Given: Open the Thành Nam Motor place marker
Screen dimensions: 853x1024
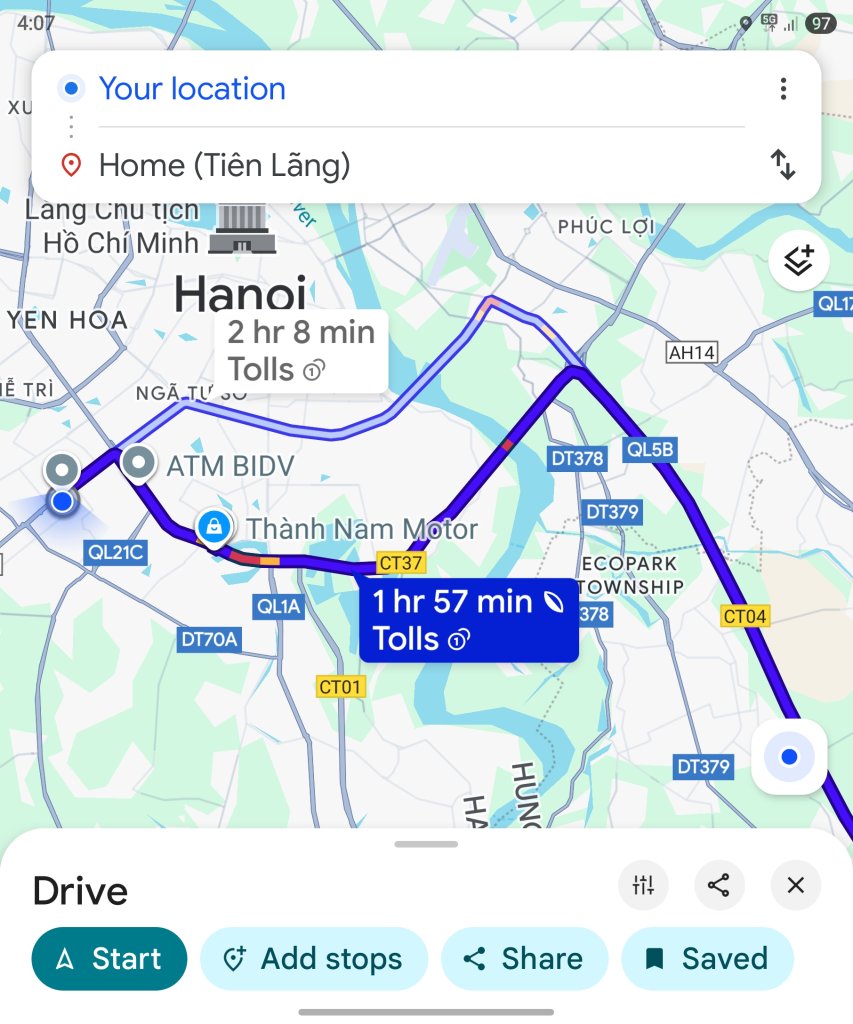Looking at the screenshot, I should tap(213, 525).
